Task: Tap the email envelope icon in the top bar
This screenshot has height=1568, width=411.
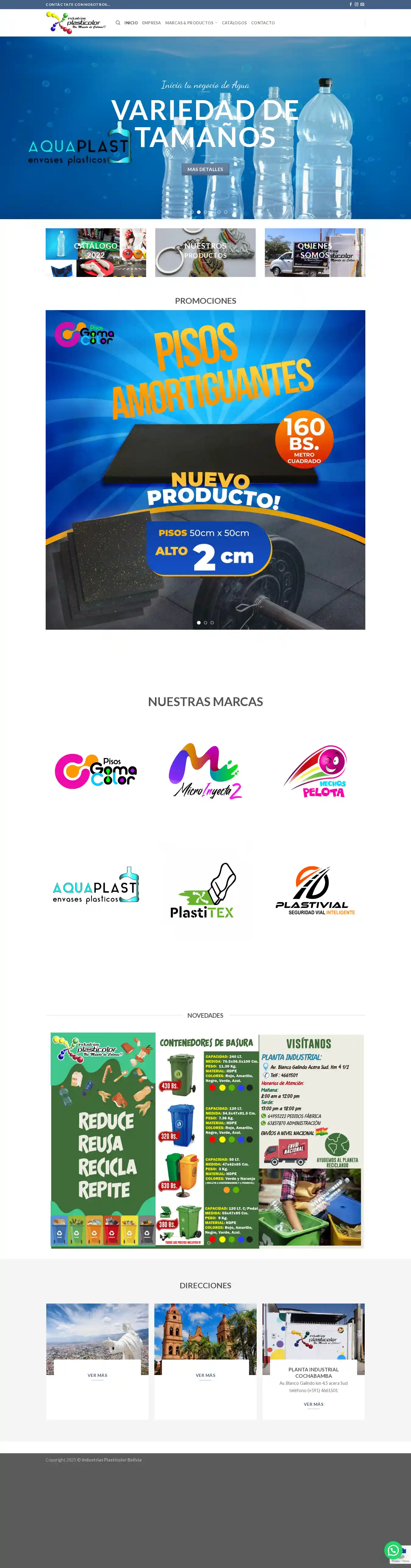Action: (x=362, y=4)
